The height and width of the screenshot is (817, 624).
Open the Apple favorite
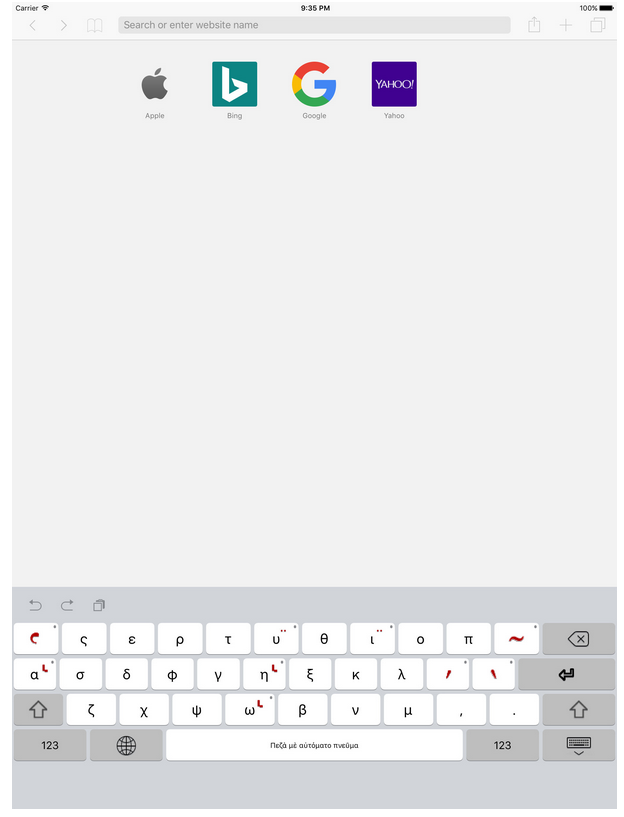[x=154, y=86]
